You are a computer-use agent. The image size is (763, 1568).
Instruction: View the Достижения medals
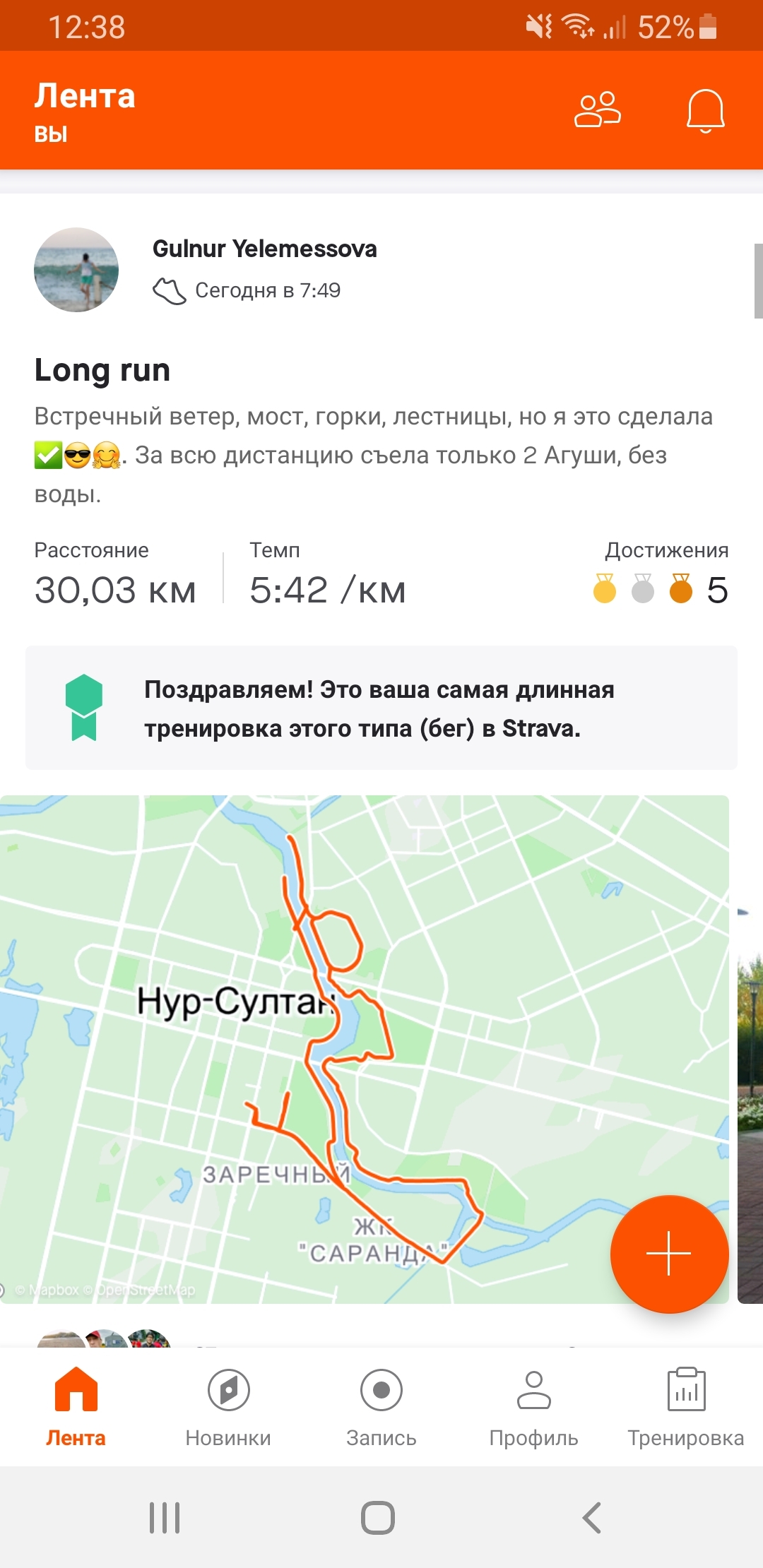tap(661, 588)
